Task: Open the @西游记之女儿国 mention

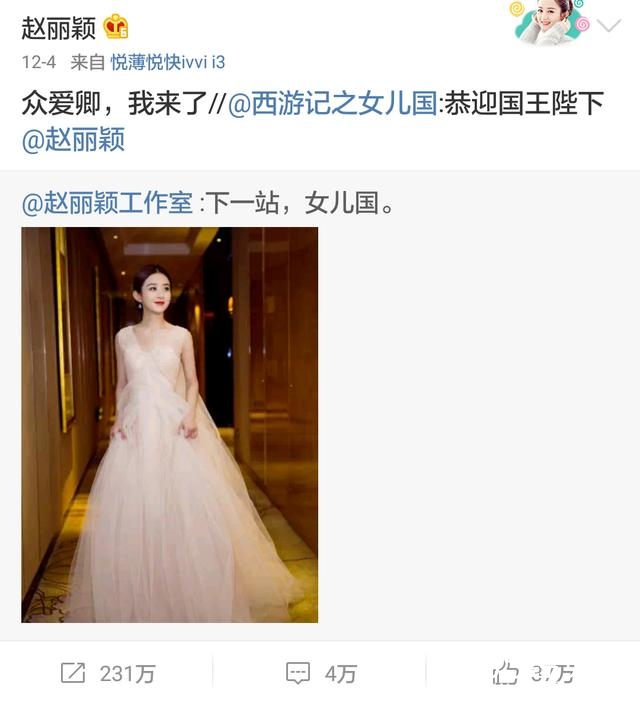Action: [332, 103]
